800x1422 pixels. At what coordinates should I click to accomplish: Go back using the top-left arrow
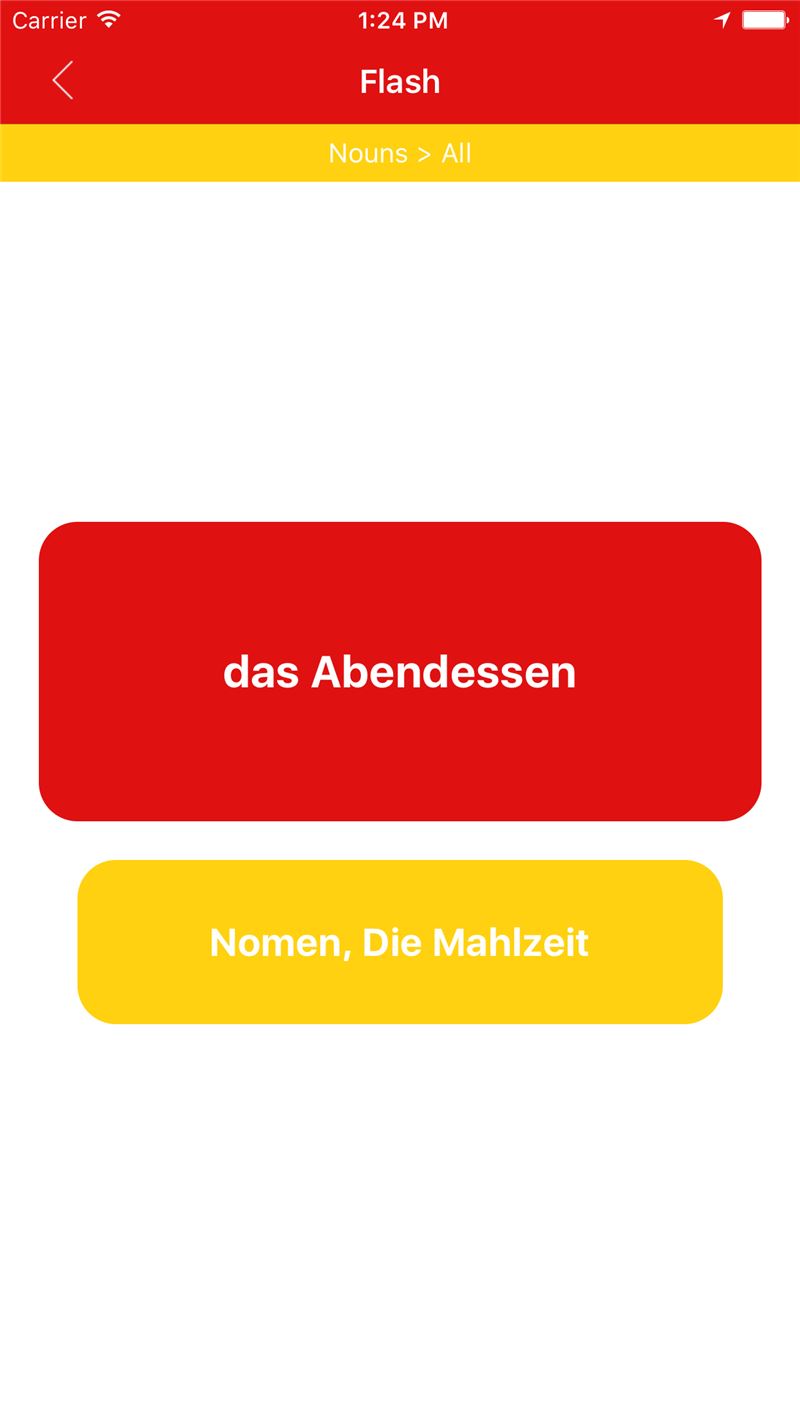[62, 81]
